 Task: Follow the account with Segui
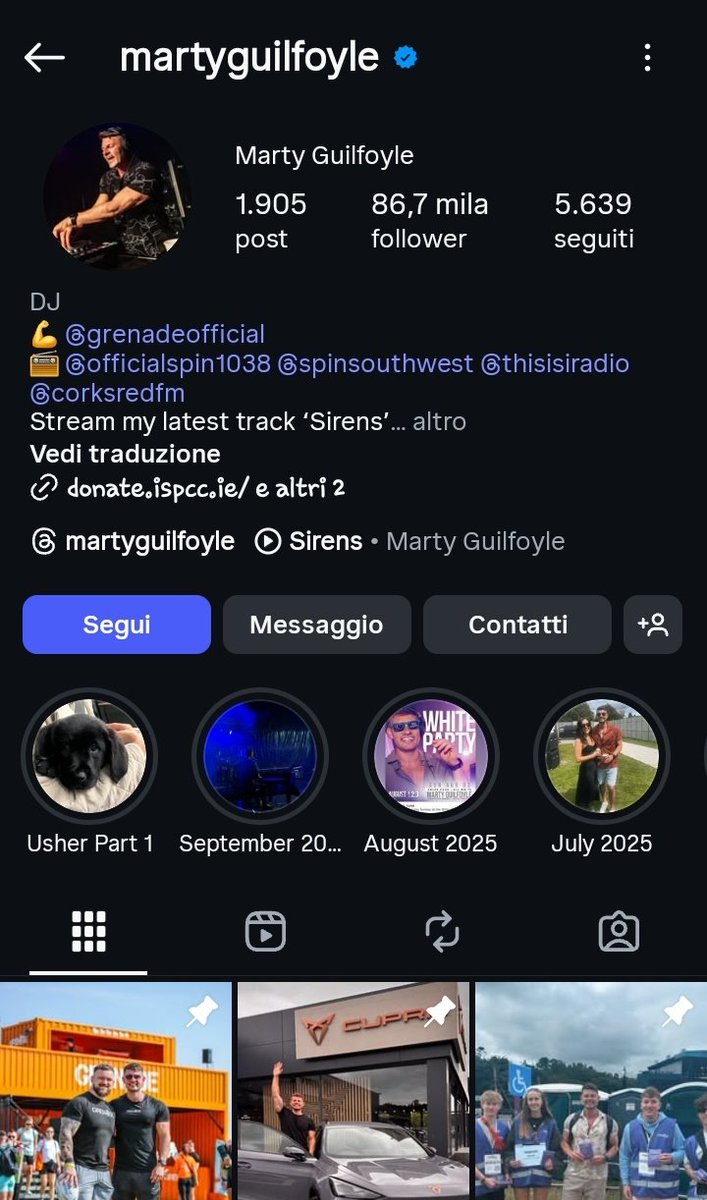point(117,624)
